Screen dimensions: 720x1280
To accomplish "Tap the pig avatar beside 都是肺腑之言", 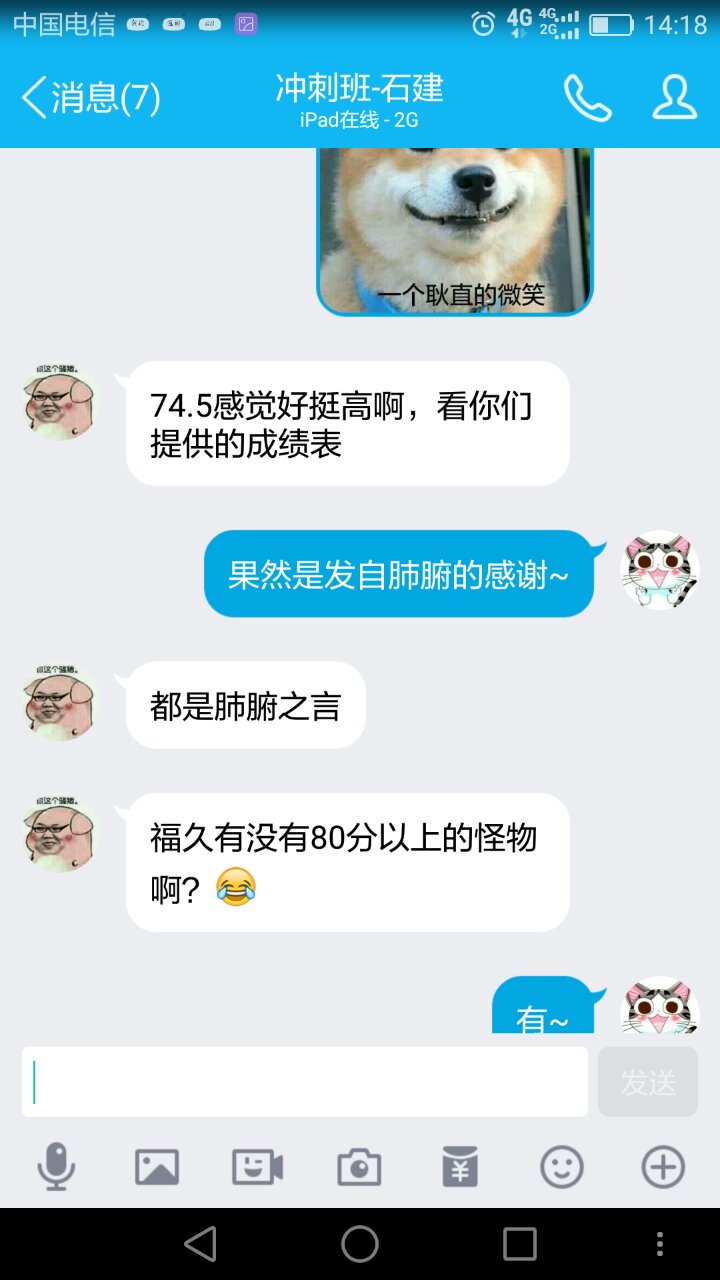I will 61,703.
